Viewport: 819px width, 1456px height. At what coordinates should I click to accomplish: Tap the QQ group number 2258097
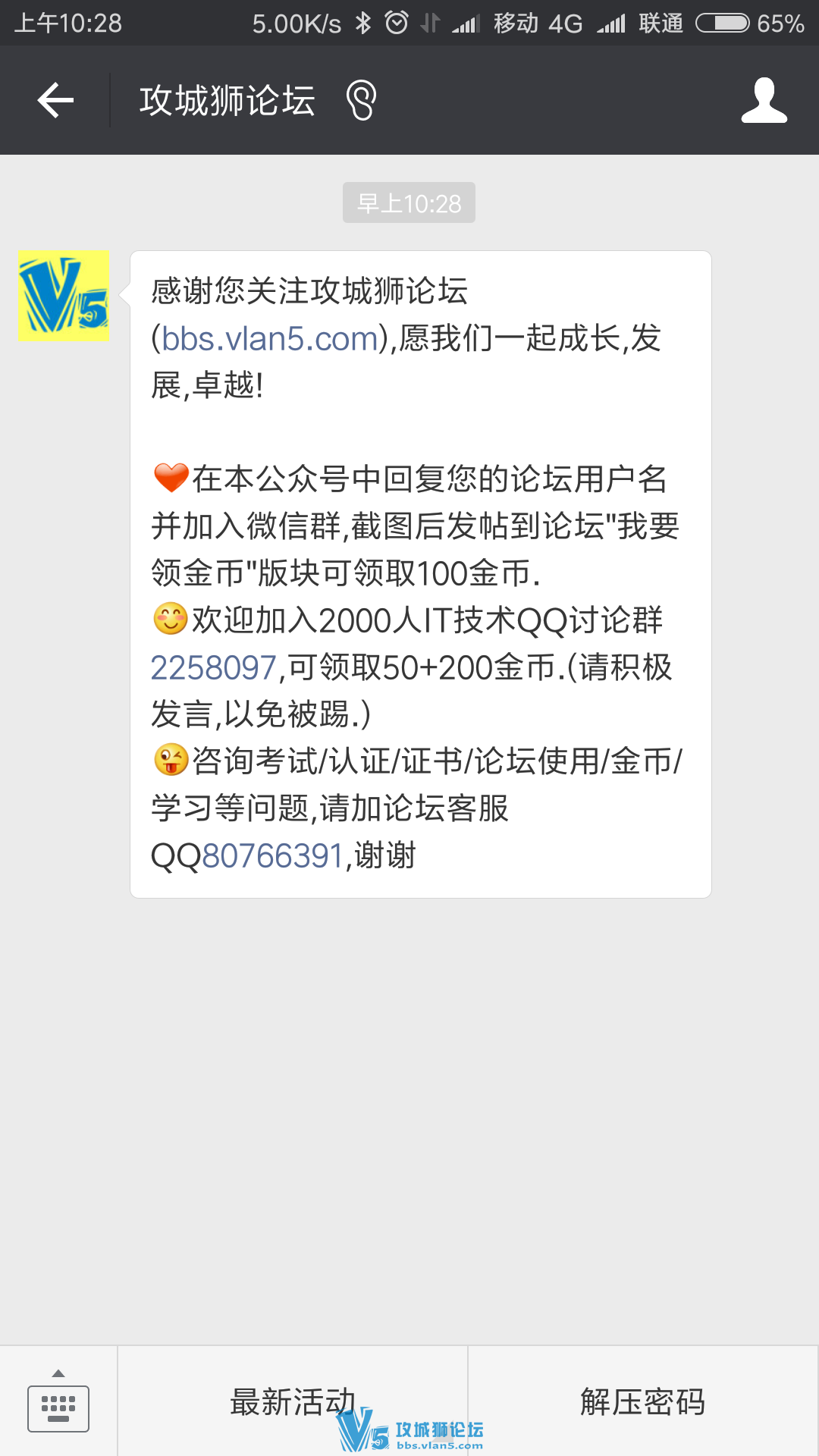pyautogui.click(x=213, y=668)
